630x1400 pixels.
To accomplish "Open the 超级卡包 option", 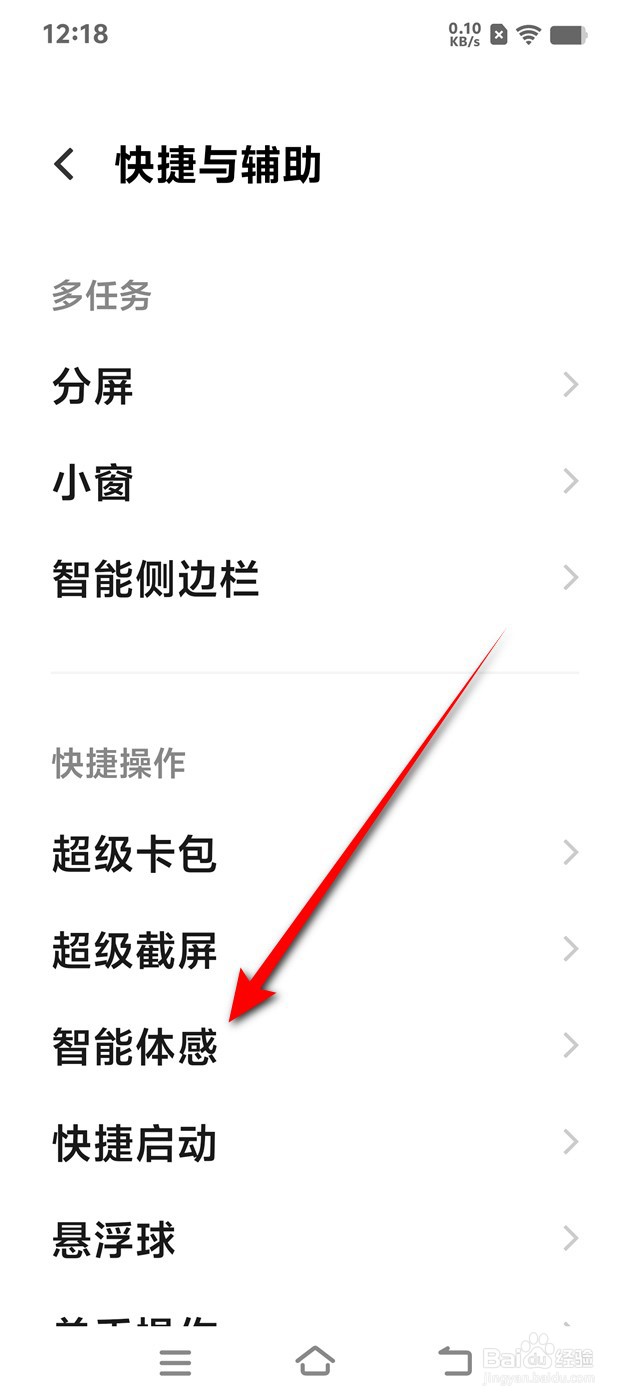I will pyautogui.click(x=315, y=853).
